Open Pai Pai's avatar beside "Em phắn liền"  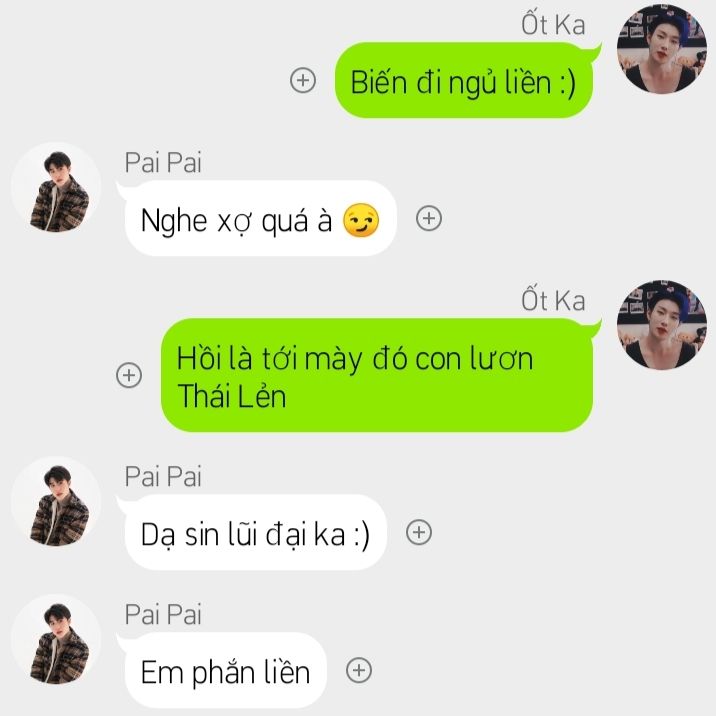pos(56,640)
